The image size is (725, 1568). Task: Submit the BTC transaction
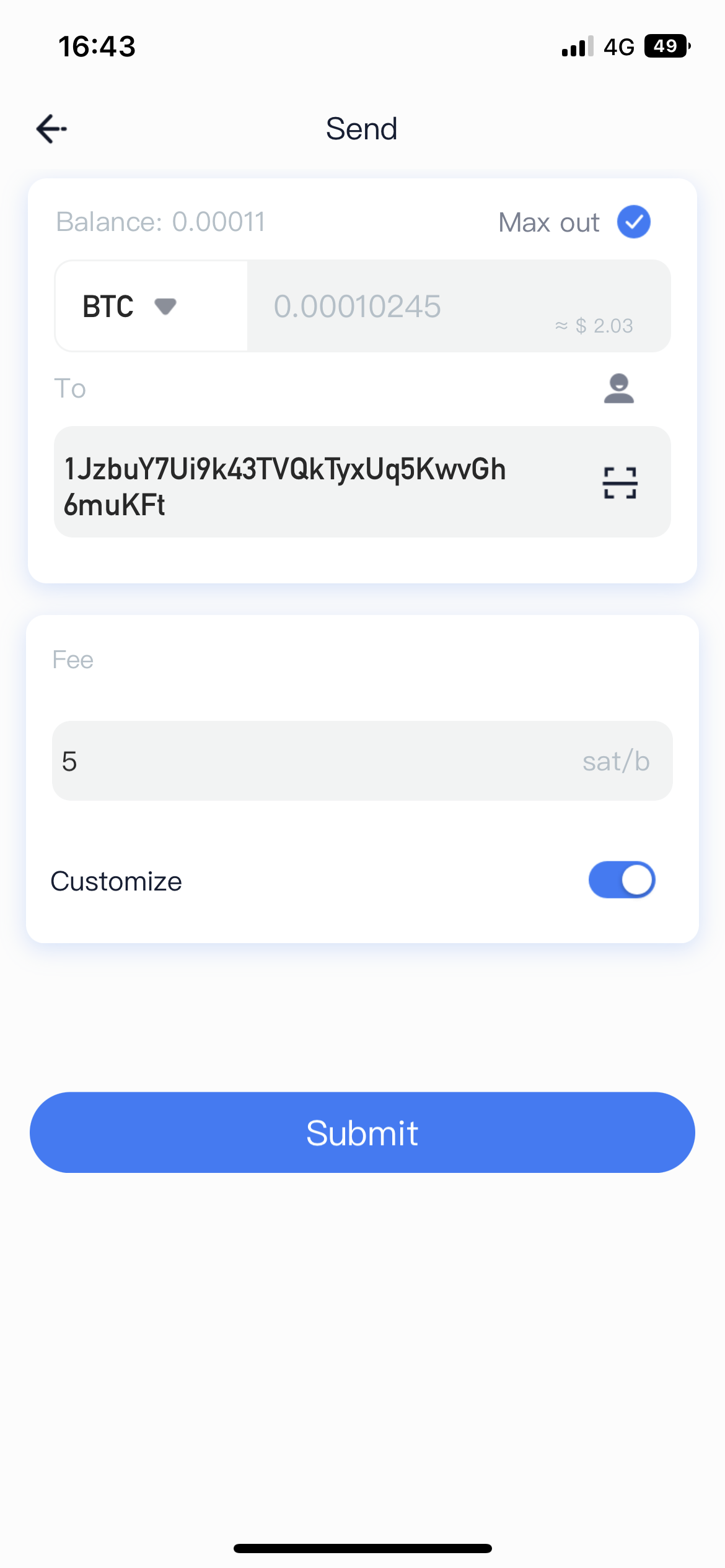point(362,1132)
